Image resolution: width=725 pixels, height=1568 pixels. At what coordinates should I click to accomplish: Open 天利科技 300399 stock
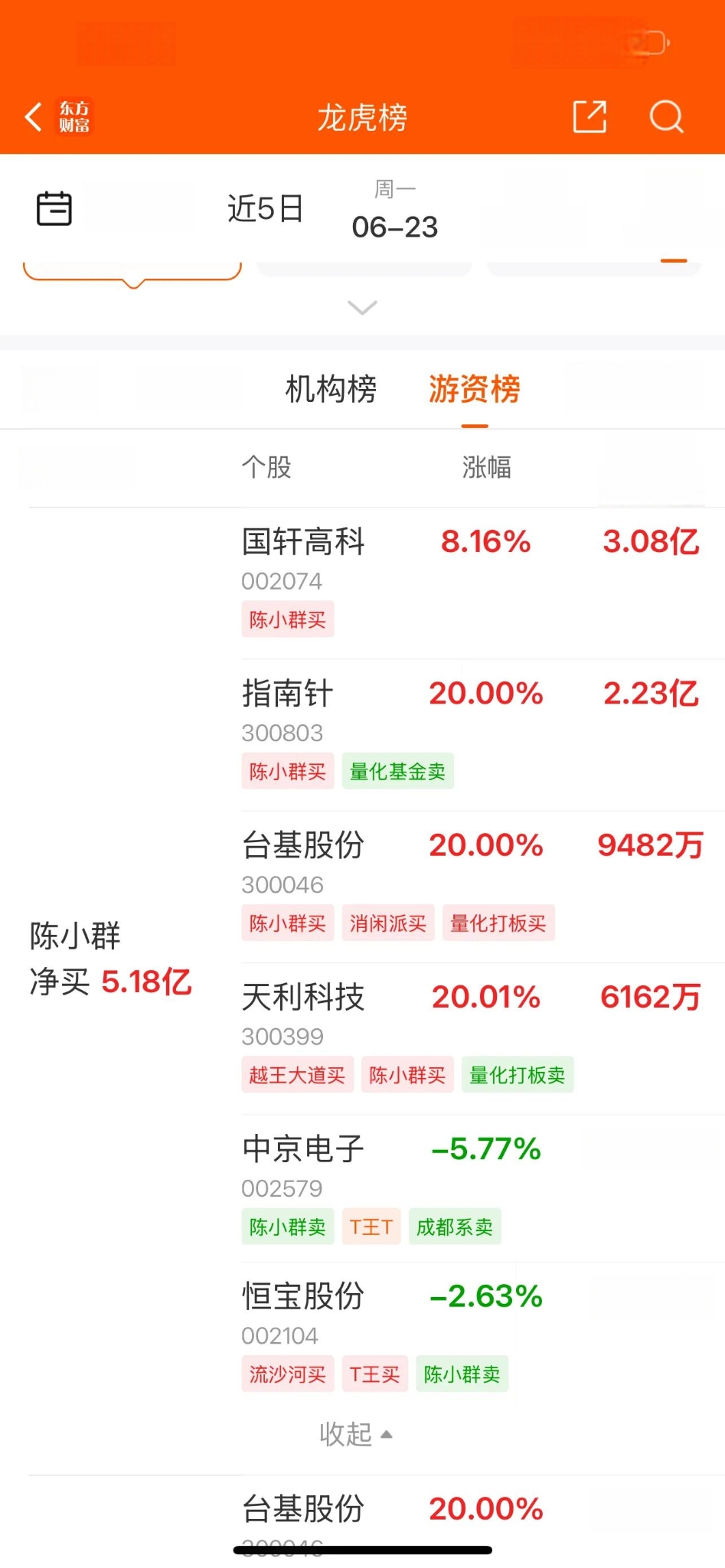tap(482, 1039)
